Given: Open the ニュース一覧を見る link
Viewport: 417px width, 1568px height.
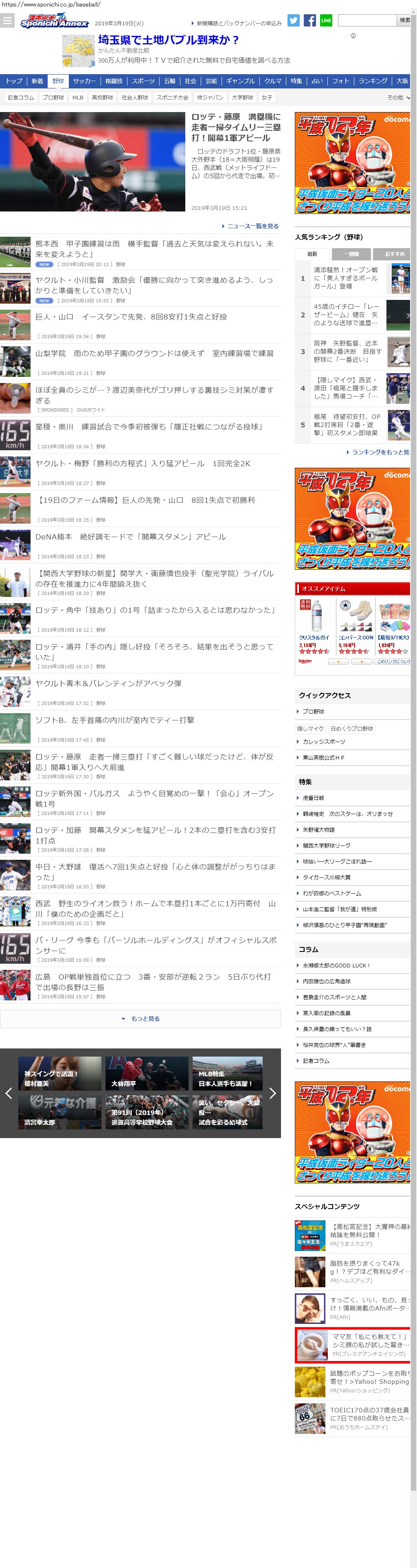Looking at the screenshot, I should (x=252, y=226).
